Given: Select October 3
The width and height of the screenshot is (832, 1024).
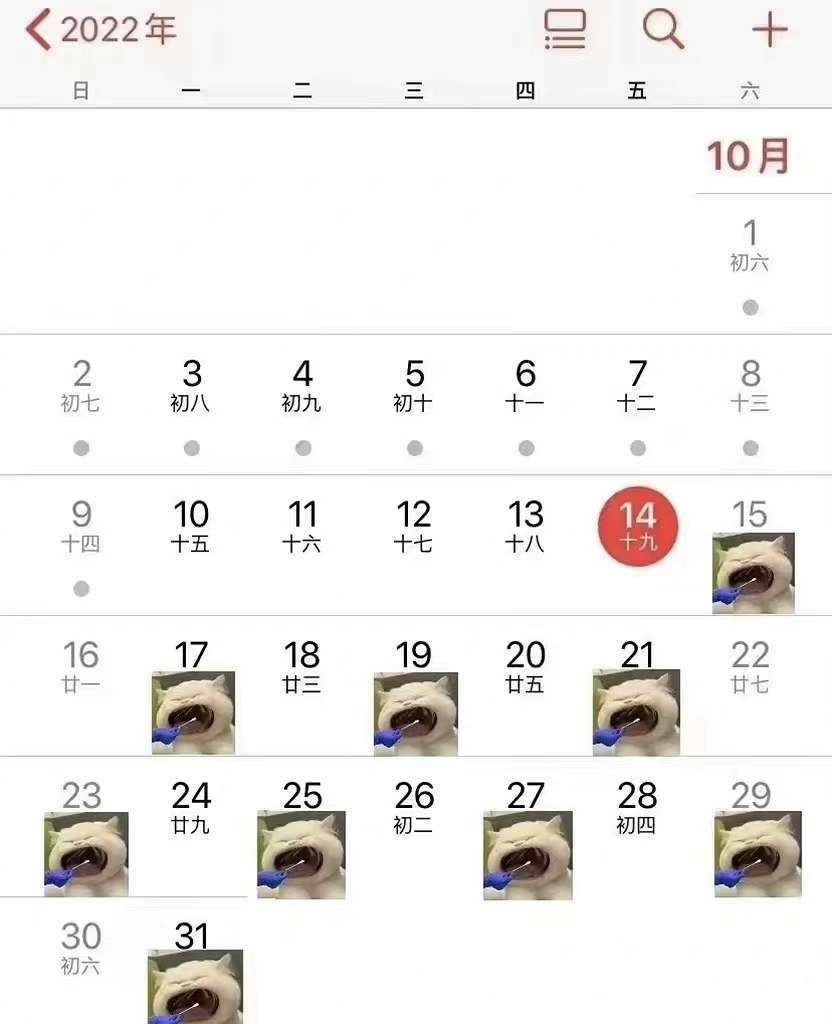Looking at the screenshot, I should pyautogui.click(x=192, y=385).
